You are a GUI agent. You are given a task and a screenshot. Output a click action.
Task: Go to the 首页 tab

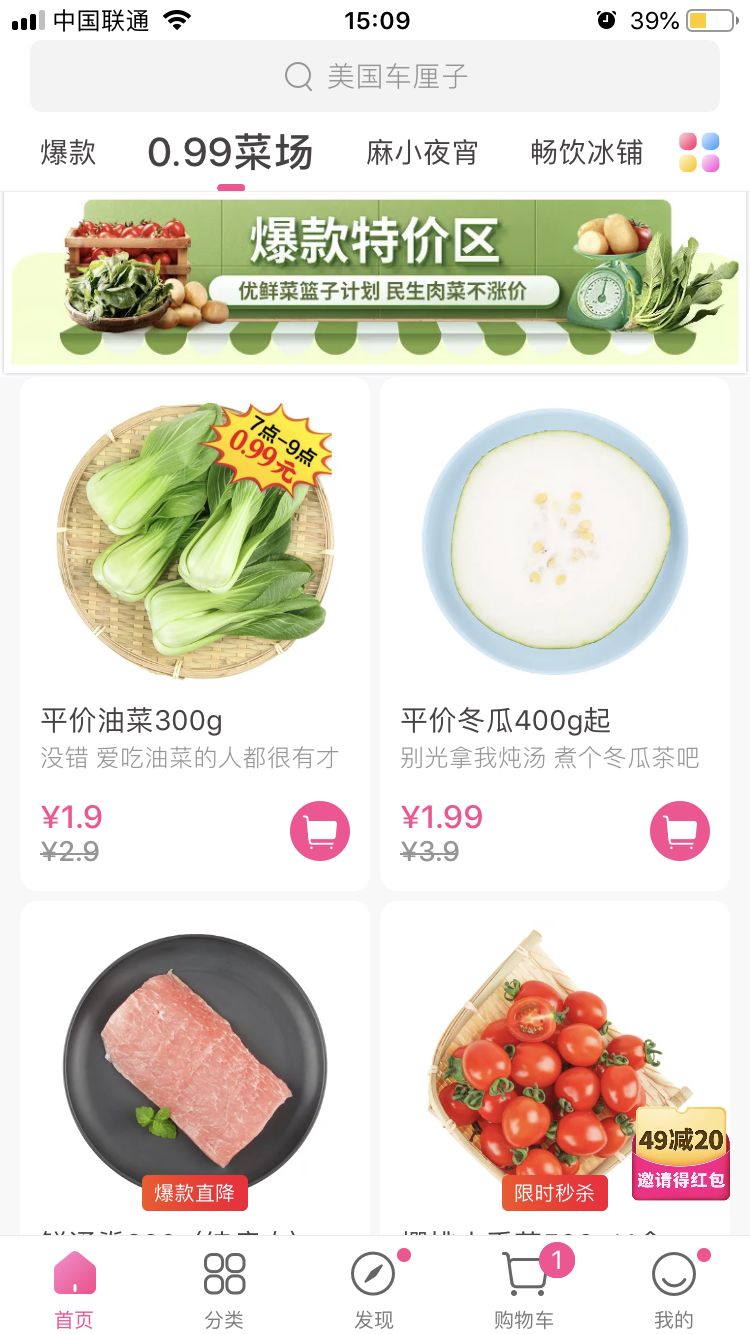(74, 1288)
